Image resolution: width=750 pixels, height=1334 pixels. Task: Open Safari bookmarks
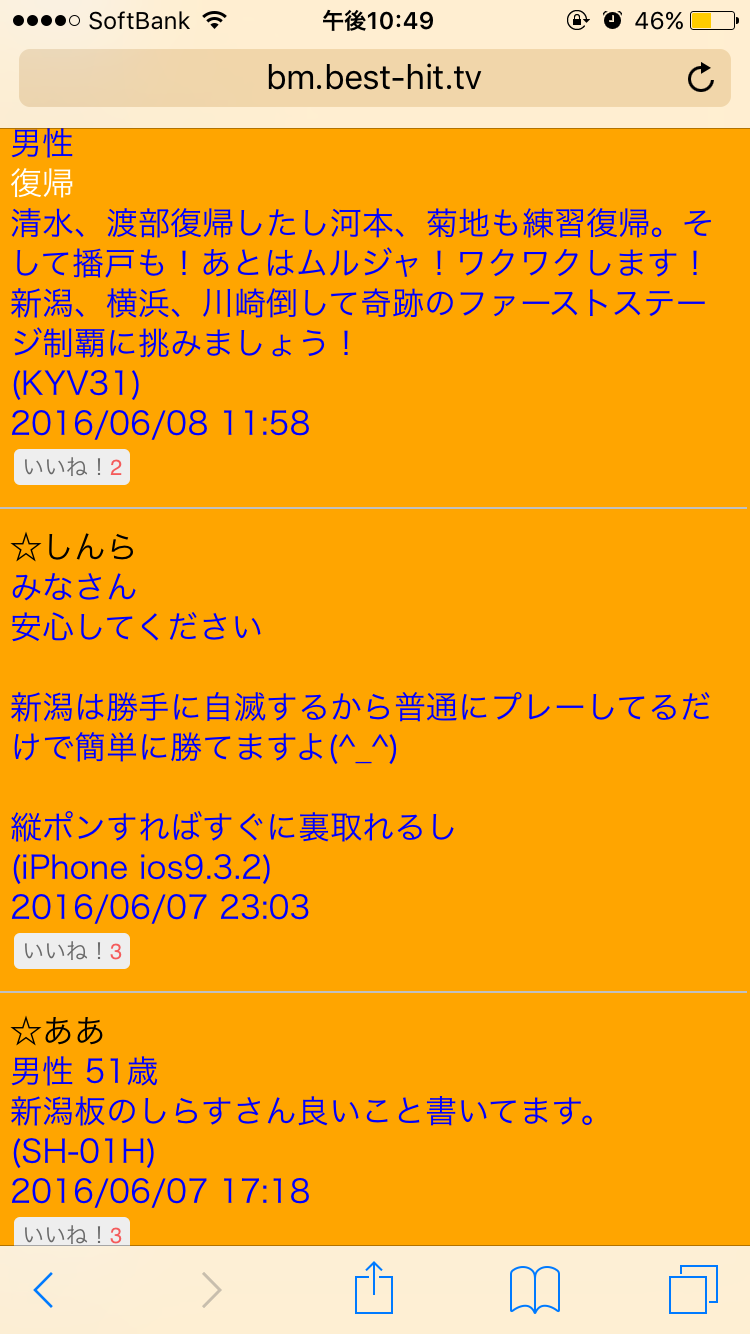click(x=535, y=1290)
